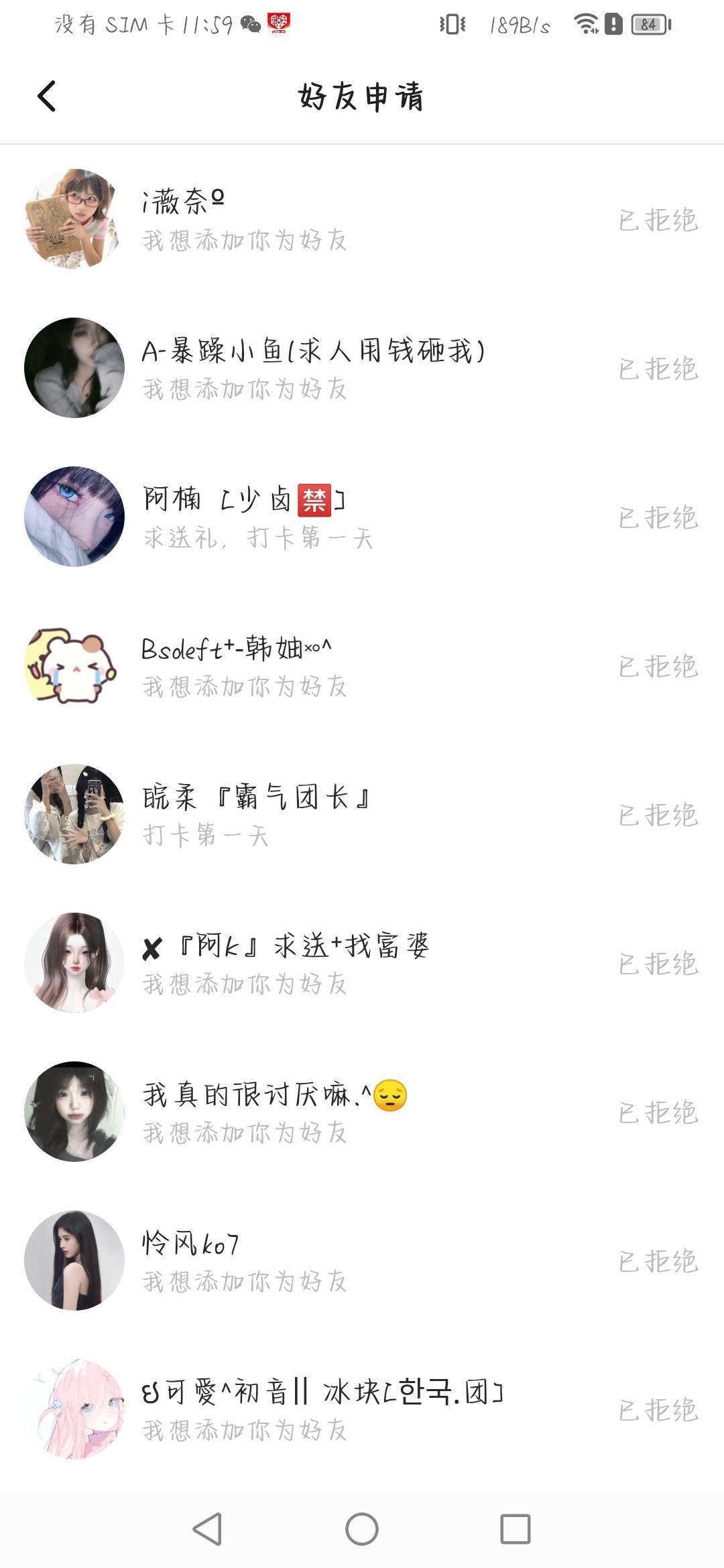Tap the system home button
Image resolution: width=724 pixels, height=1568 pixels.
[362, 1529]
